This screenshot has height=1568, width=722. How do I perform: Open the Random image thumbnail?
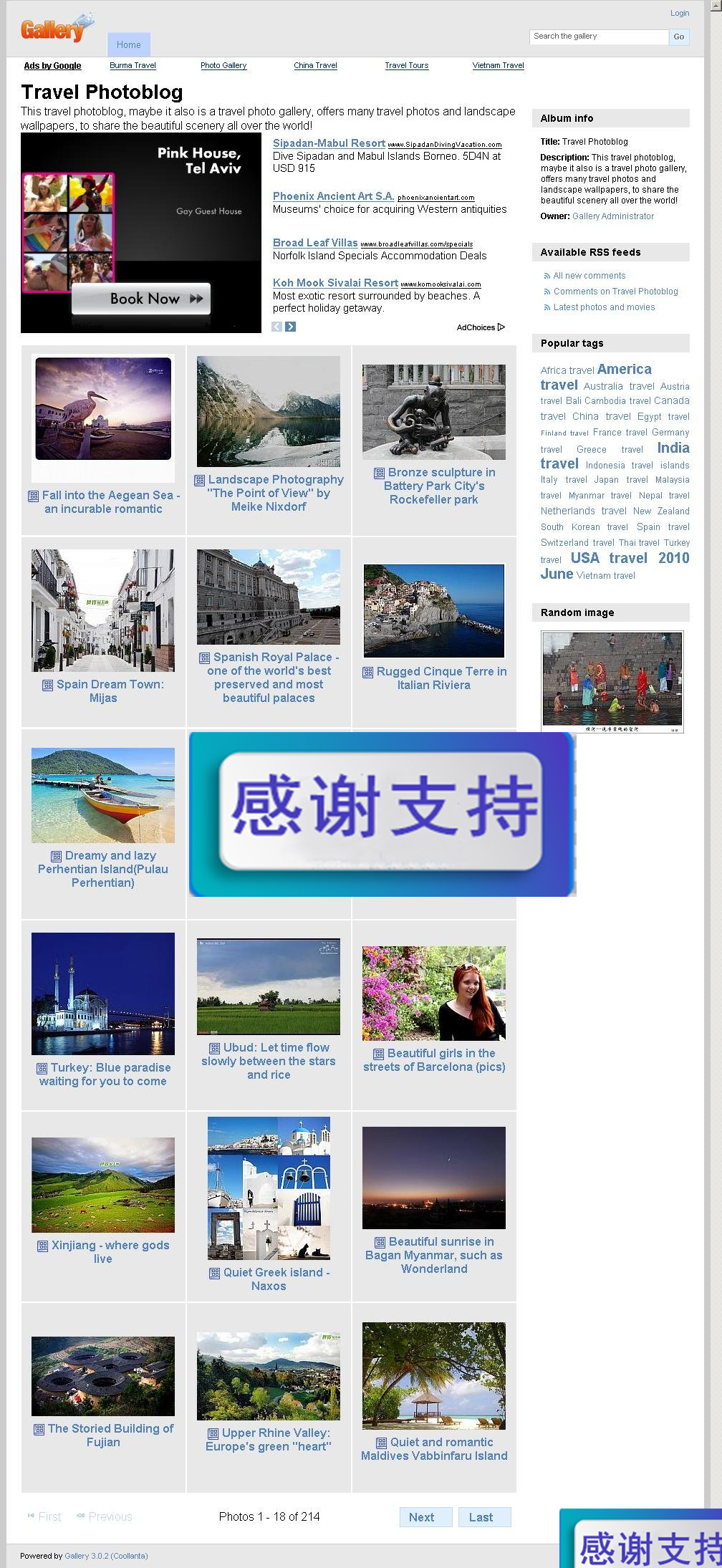pyautogui.click(x=612, y=681)
